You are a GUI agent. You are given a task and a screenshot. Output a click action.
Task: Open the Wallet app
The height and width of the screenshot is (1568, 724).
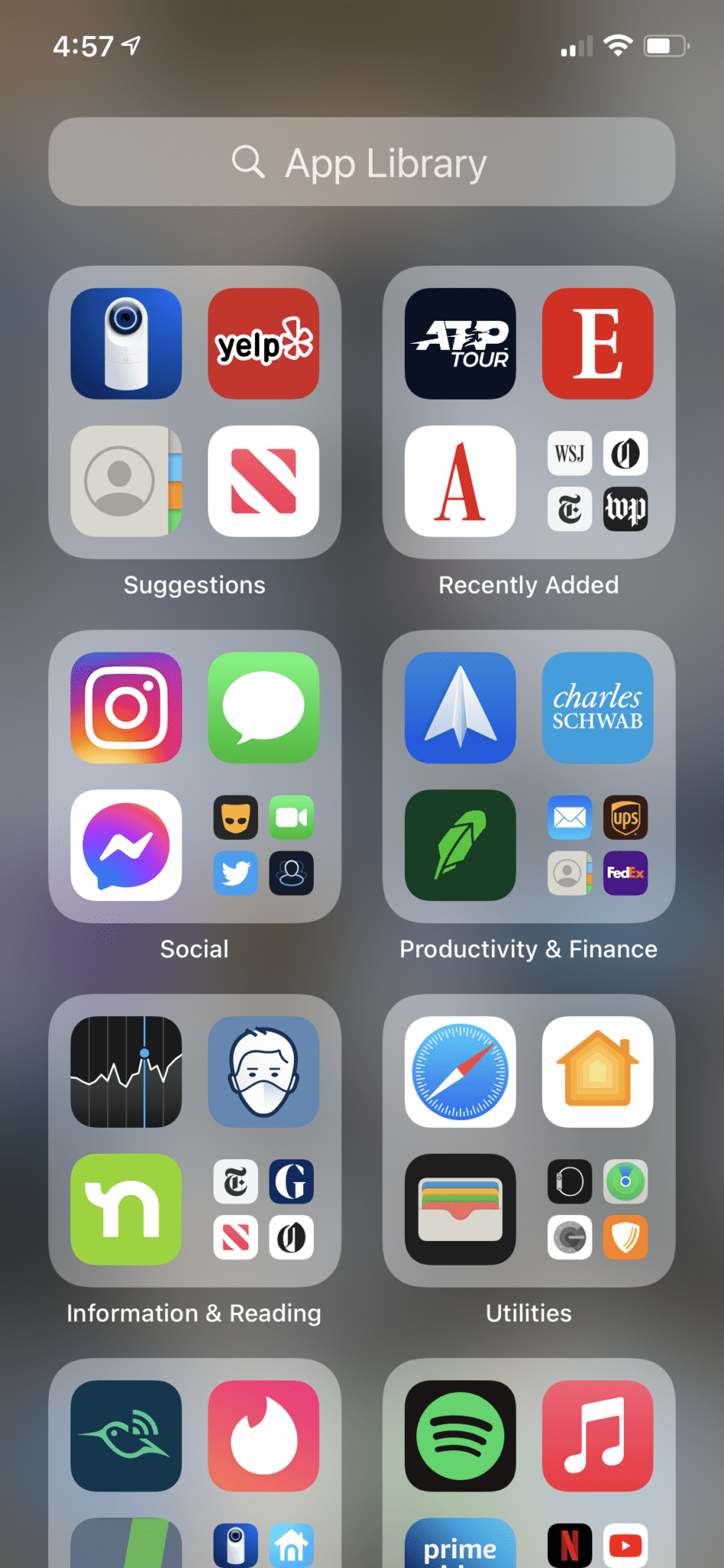(x=460, y=1210)
